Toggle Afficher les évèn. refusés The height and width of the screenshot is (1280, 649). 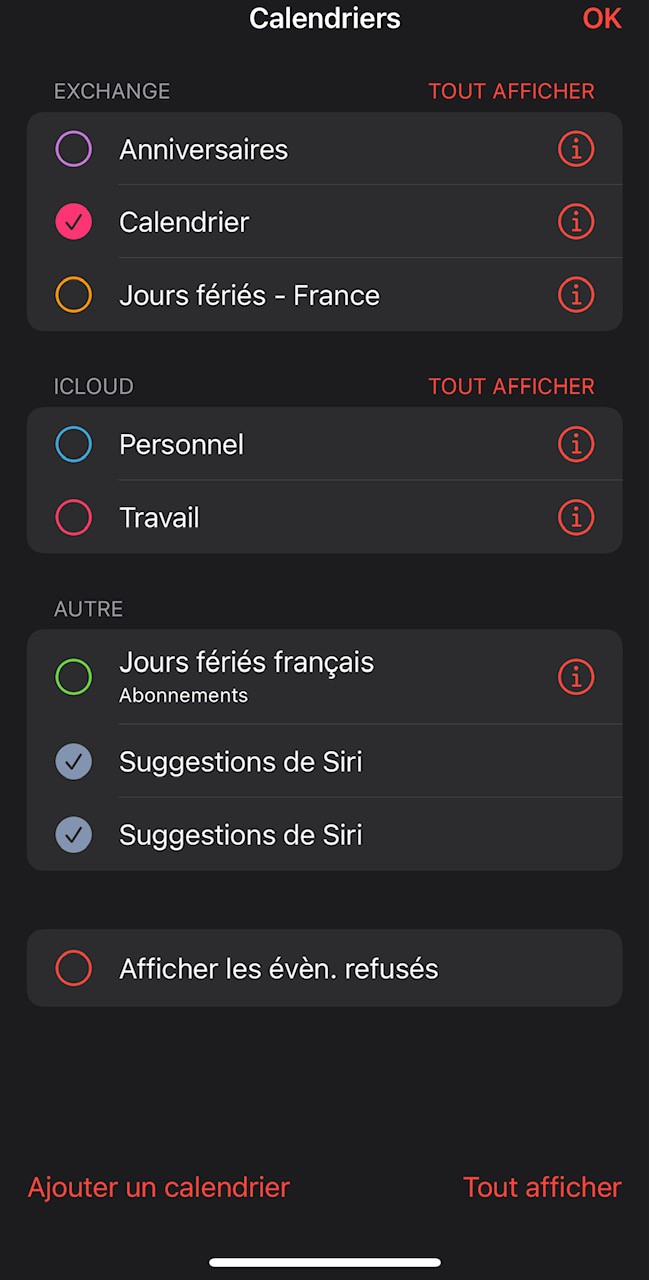74,968
